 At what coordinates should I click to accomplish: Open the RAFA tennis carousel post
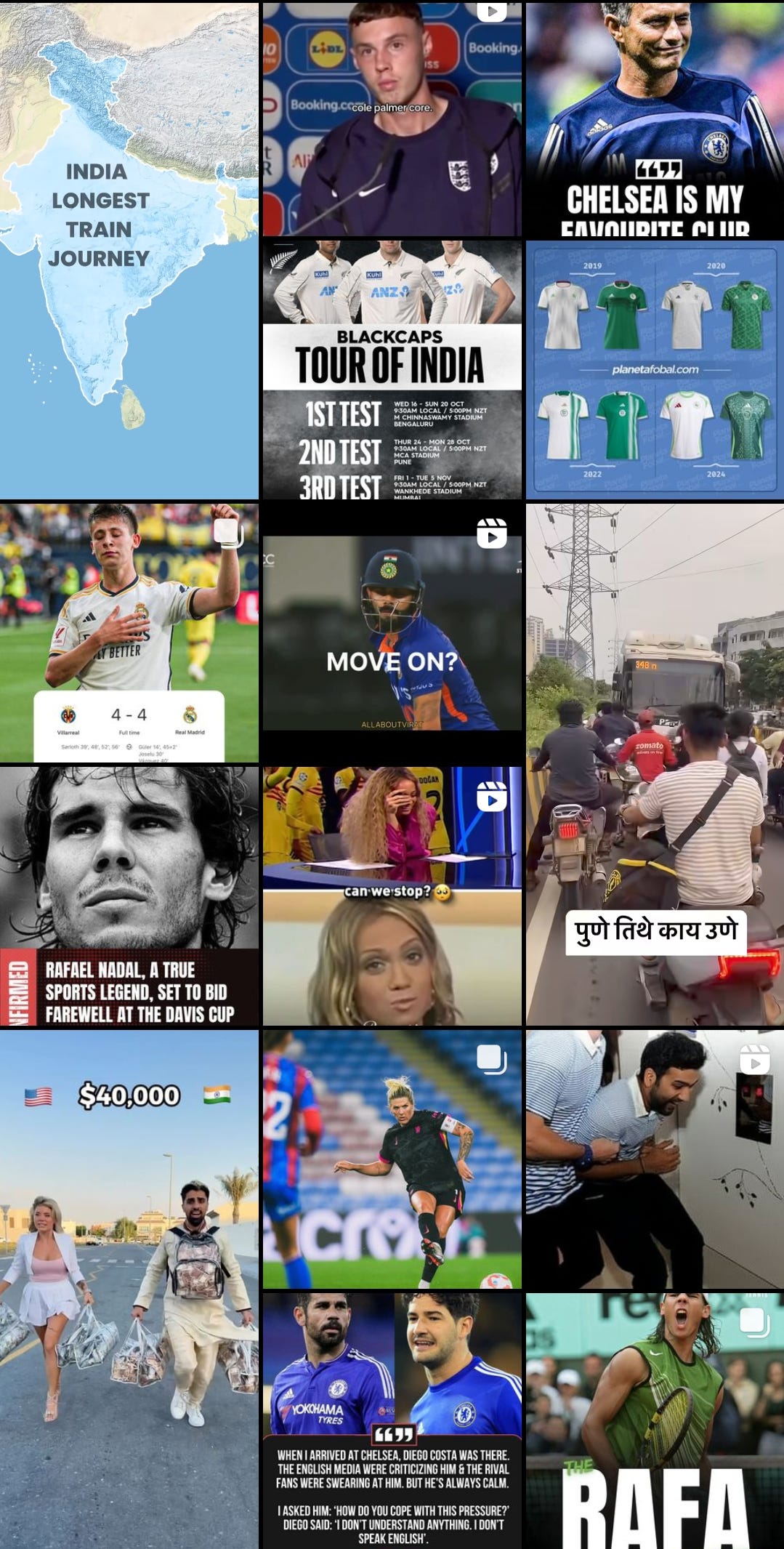pyautogui.click(x=655, y=1420)
